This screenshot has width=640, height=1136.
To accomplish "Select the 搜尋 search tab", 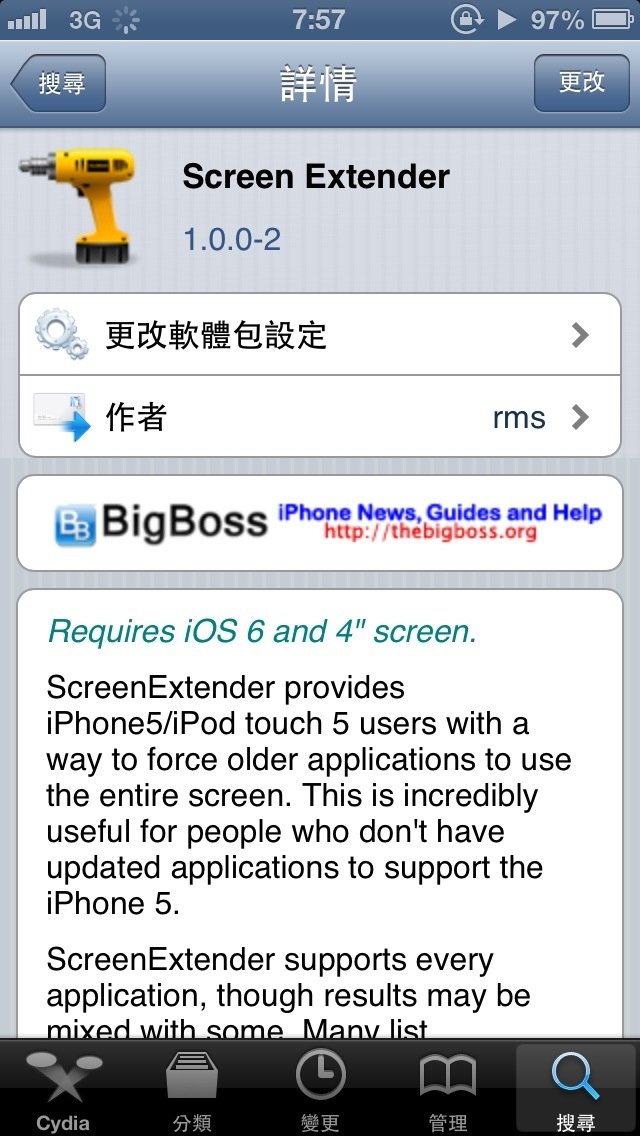I will (575, 1090).
